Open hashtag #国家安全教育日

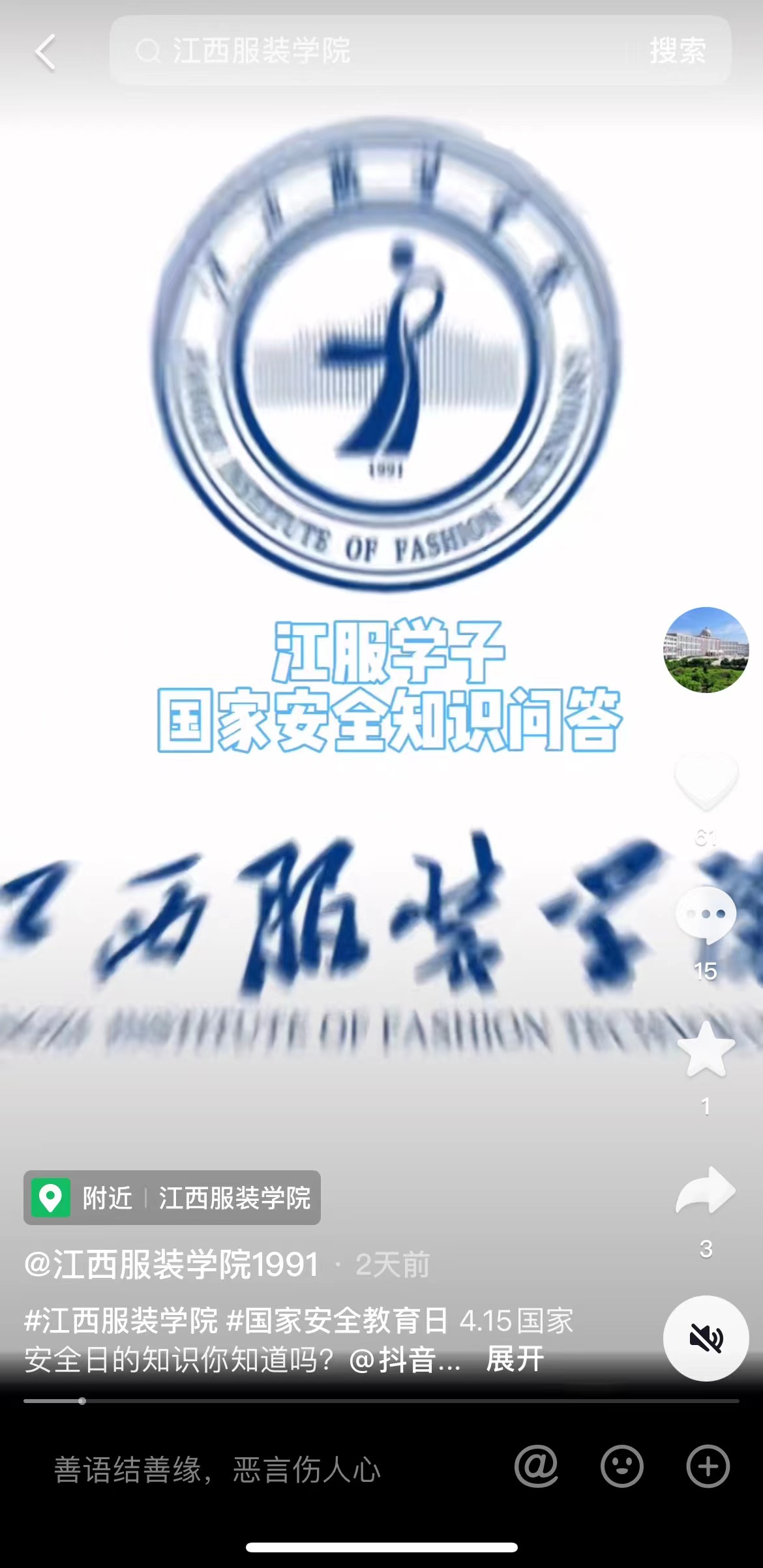[x=337, y=1321]
